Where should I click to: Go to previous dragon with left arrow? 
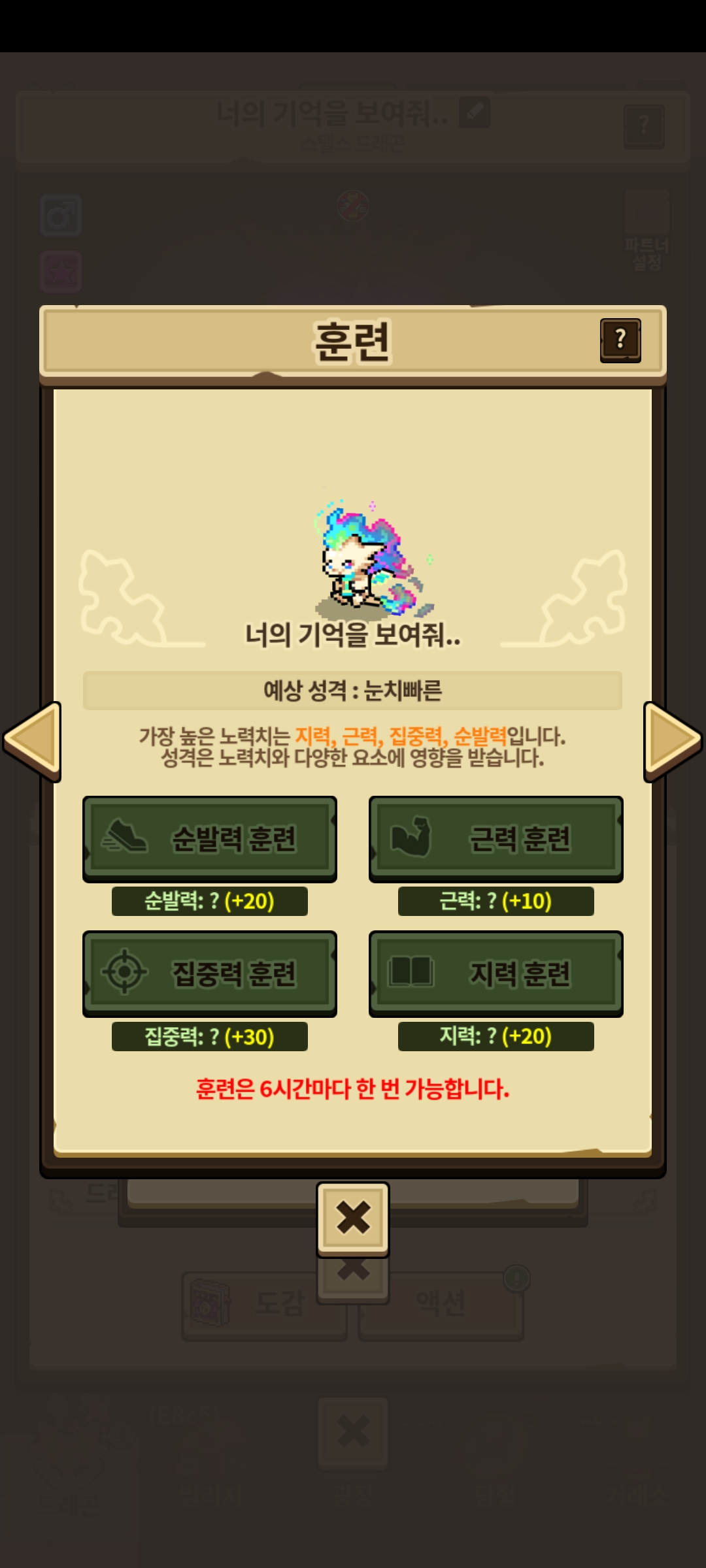(33, 741)
